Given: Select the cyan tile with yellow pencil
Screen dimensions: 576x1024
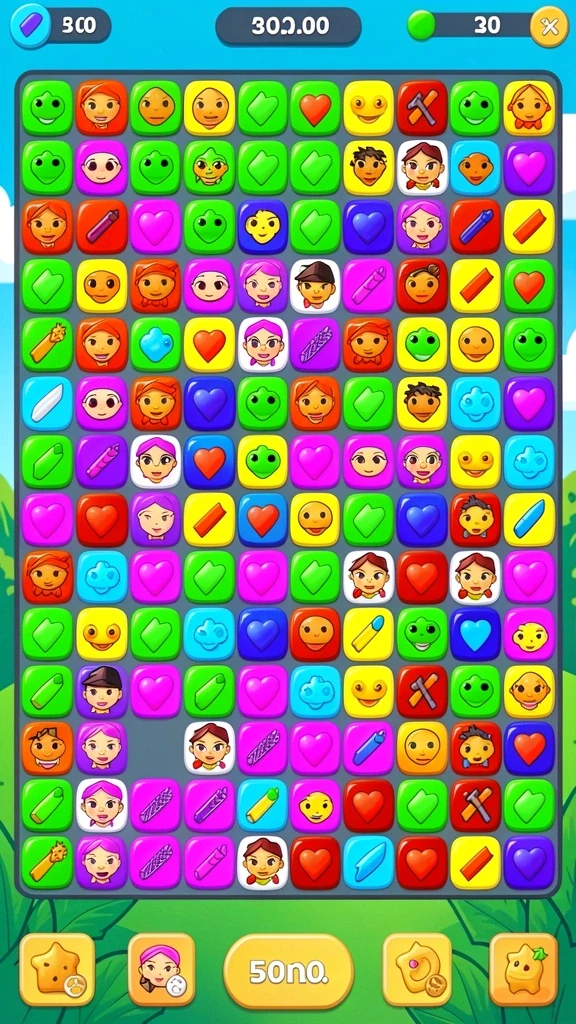Looking at the screenshot, I should click(x=263, y=805).
